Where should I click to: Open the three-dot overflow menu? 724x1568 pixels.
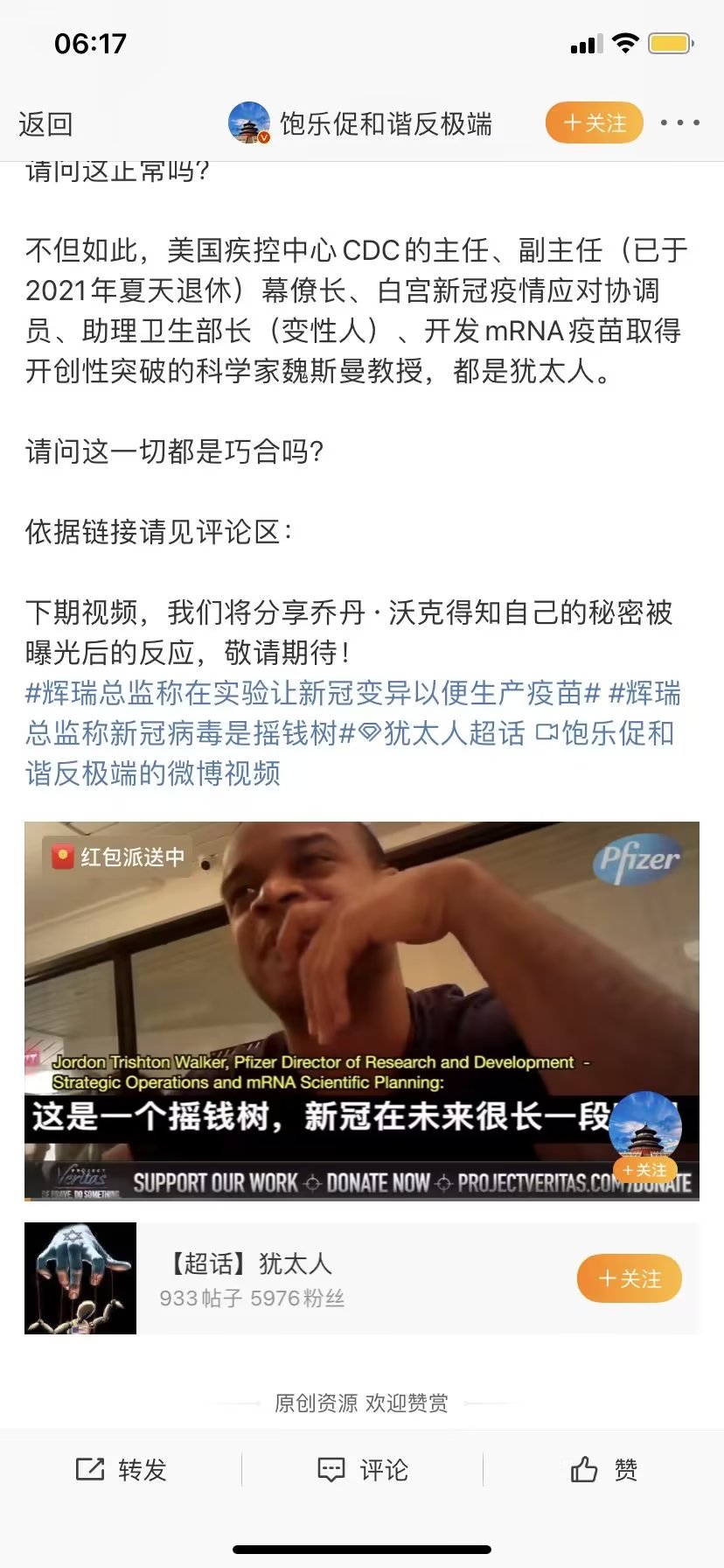(x=679, y=122)
